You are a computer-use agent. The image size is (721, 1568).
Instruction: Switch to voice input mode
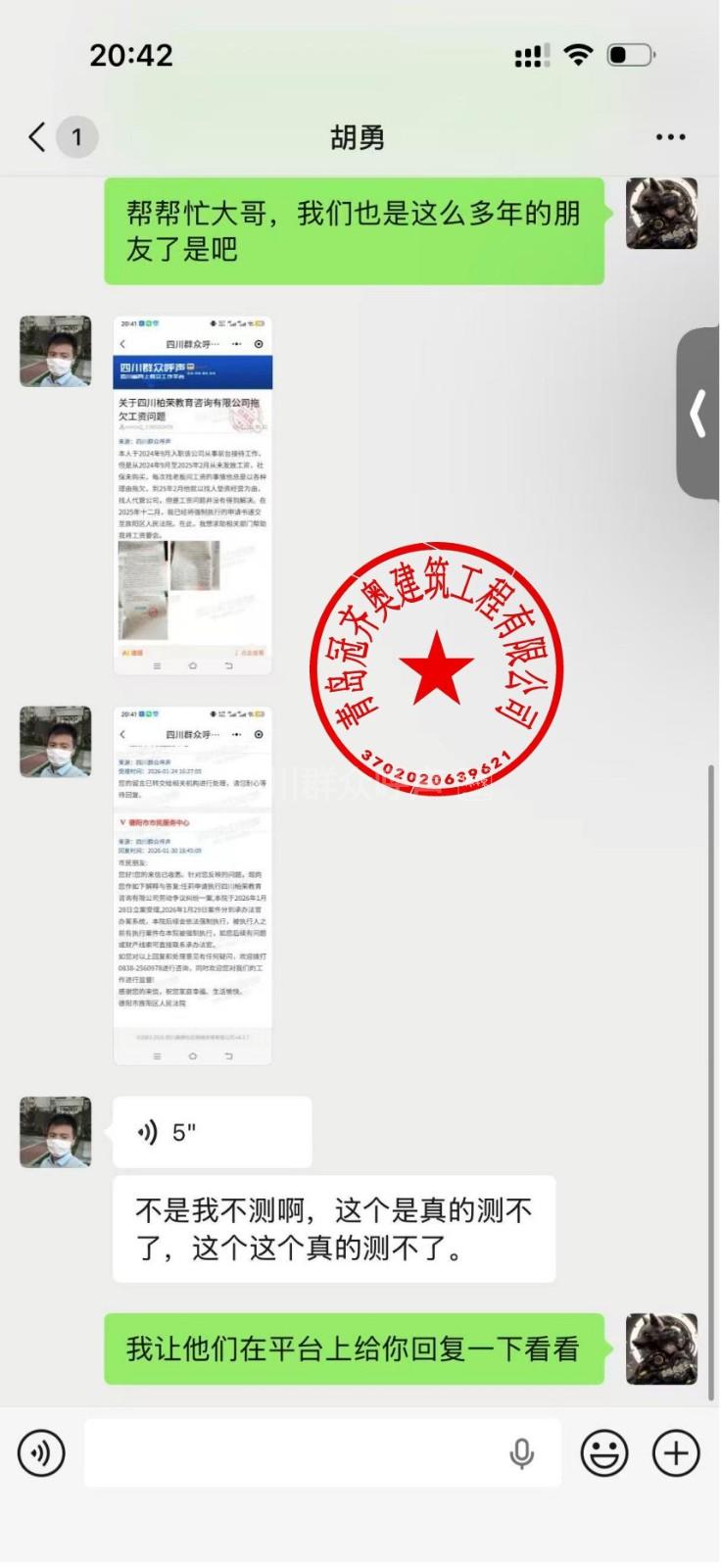[x=41, y=1453]
